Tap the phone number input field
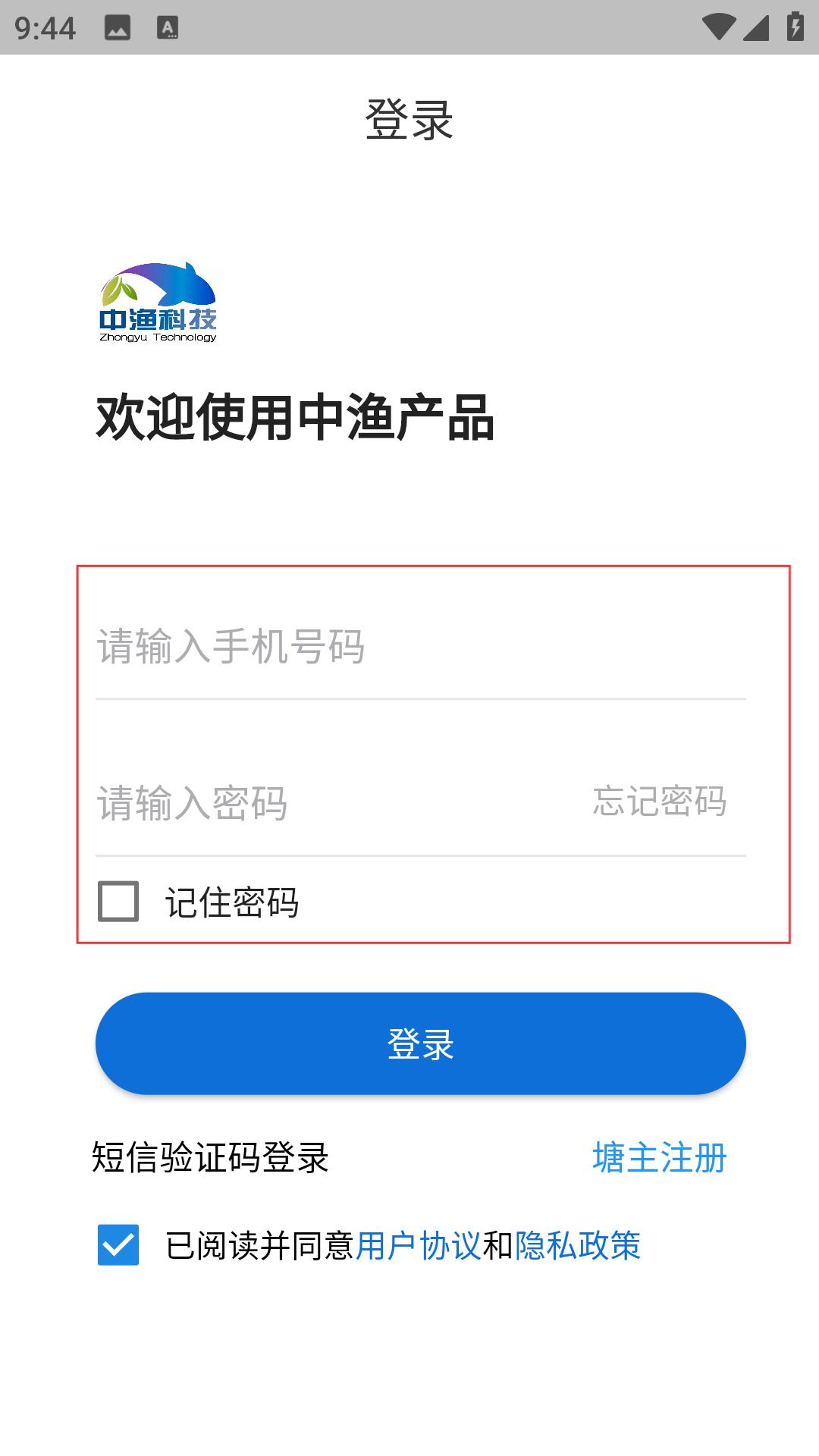 pos(421,647)
